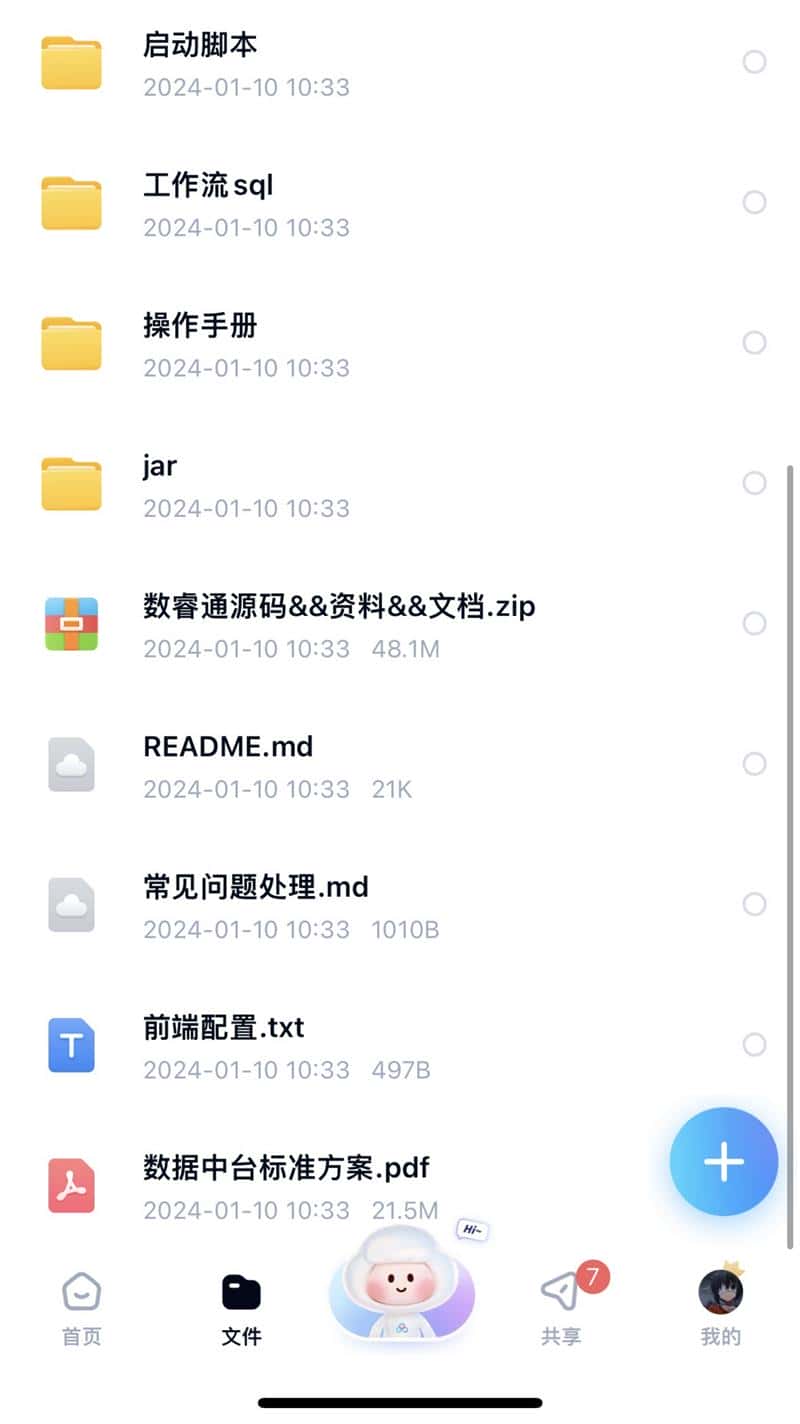800x1424 pixels.
Task: Select the README.md file checkbox
Action: point(754,764)
